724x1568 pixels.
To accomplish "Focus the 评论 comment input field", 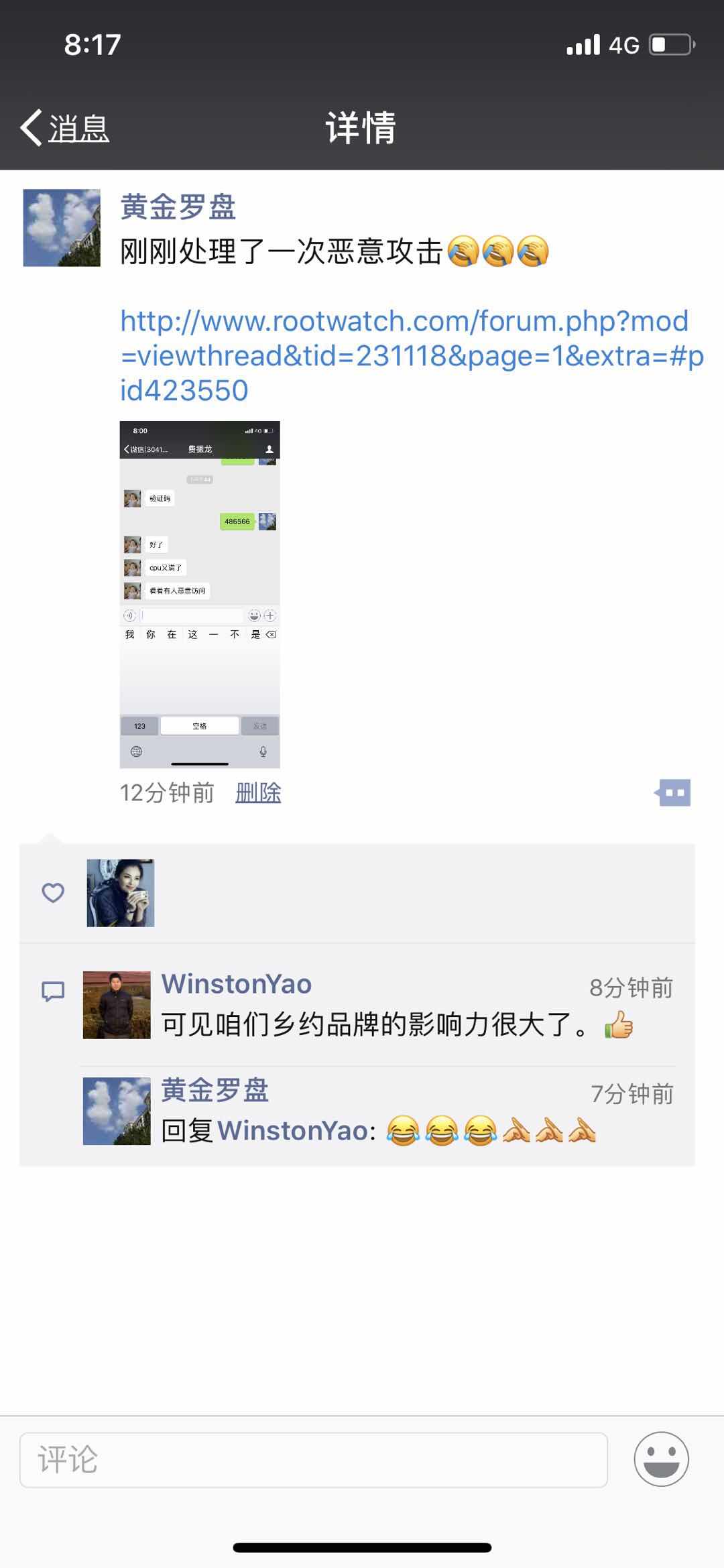I will coord(313,1459).
